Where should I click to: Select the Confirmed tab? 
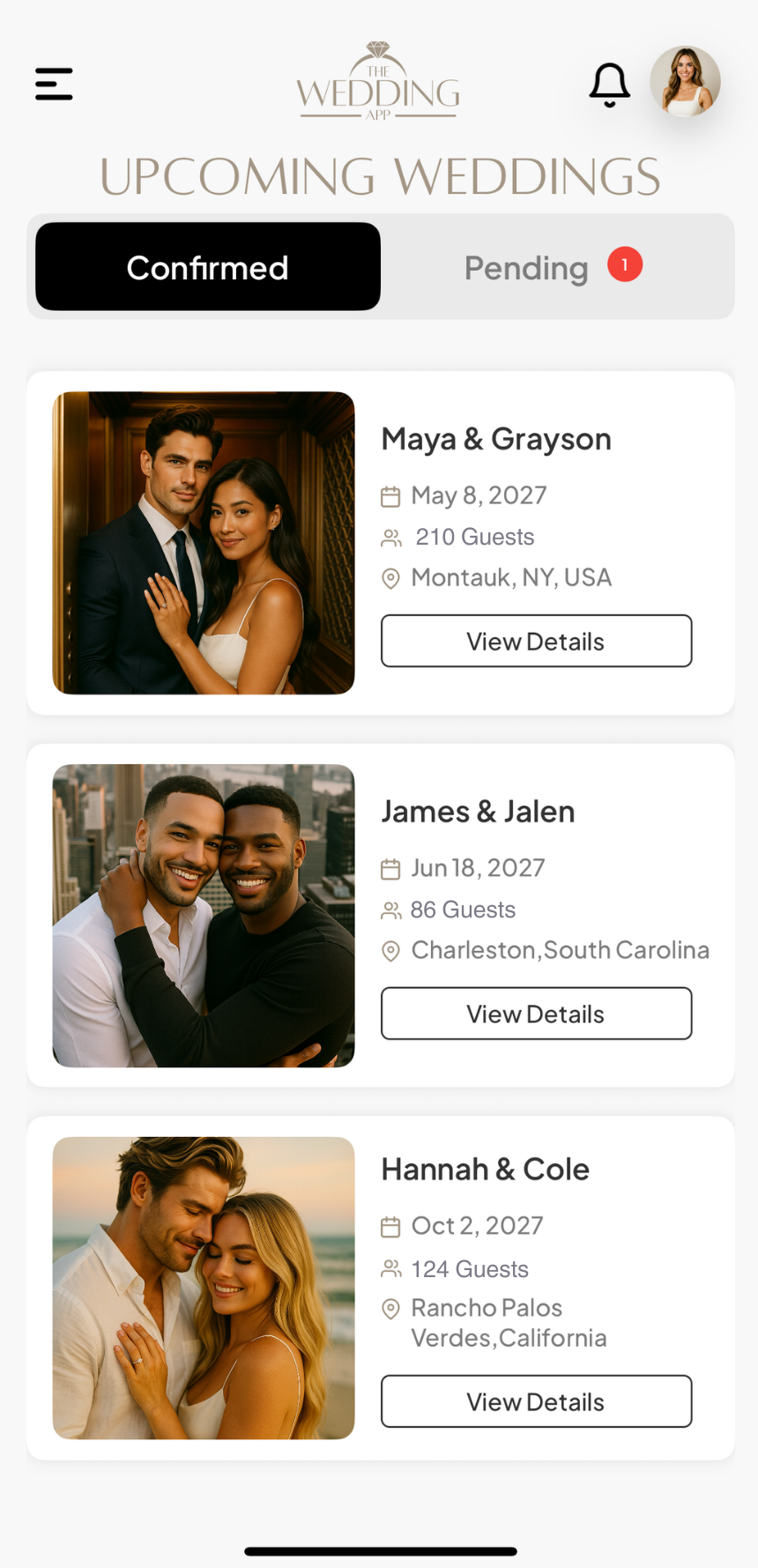(208, 267)
